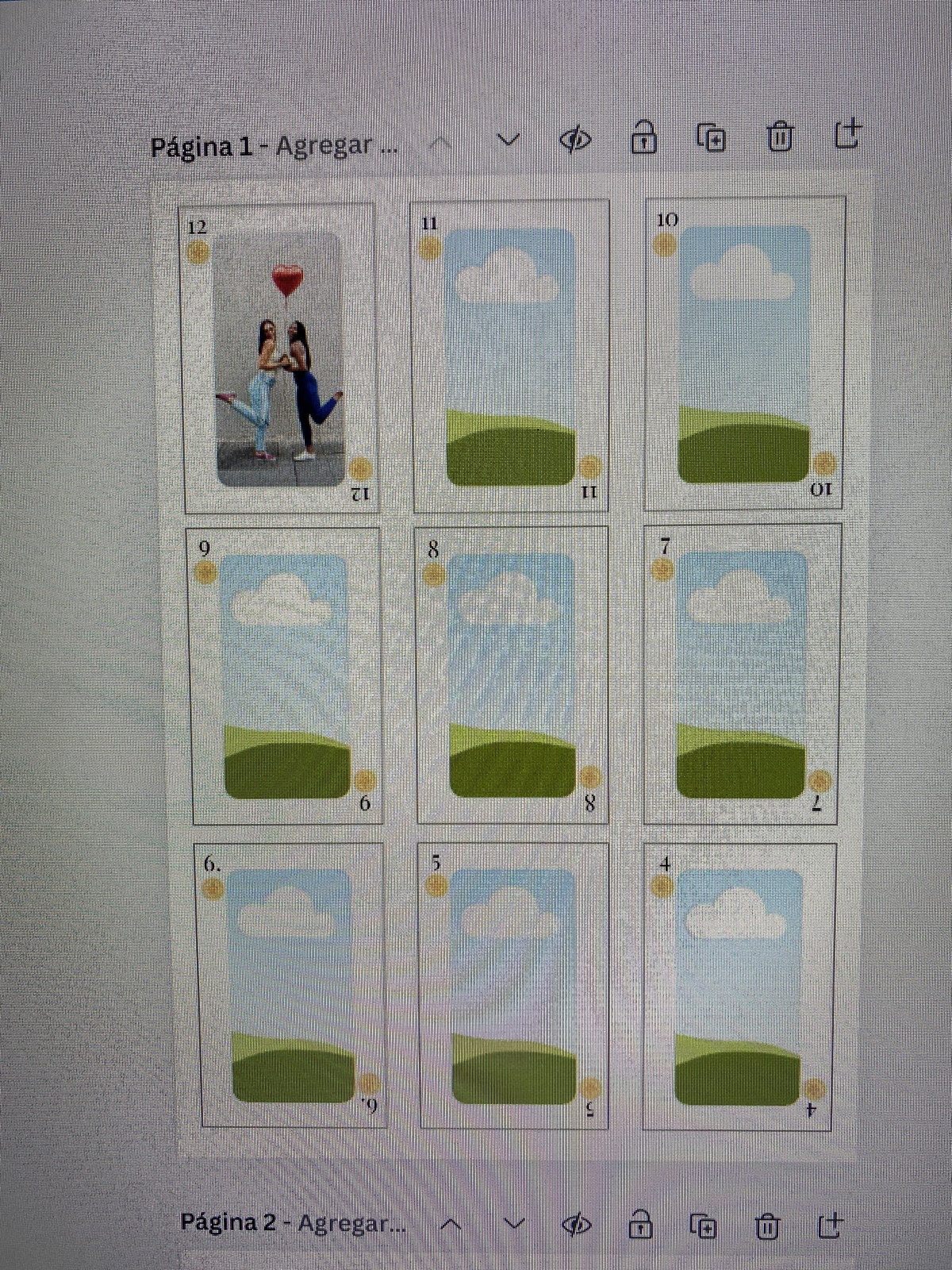Viewport: 952px width, 1270px height.
Task: Delete Página 1 with the trash icon
Action: (780, 137)
